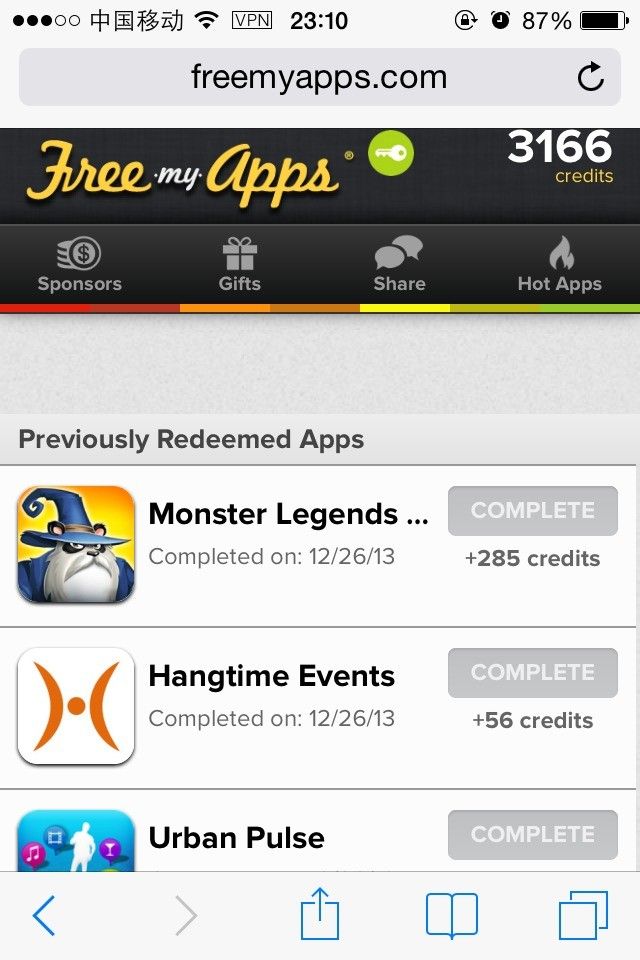Open the green key icon
This screenshot has height=960, width=640.
(391, 153)
